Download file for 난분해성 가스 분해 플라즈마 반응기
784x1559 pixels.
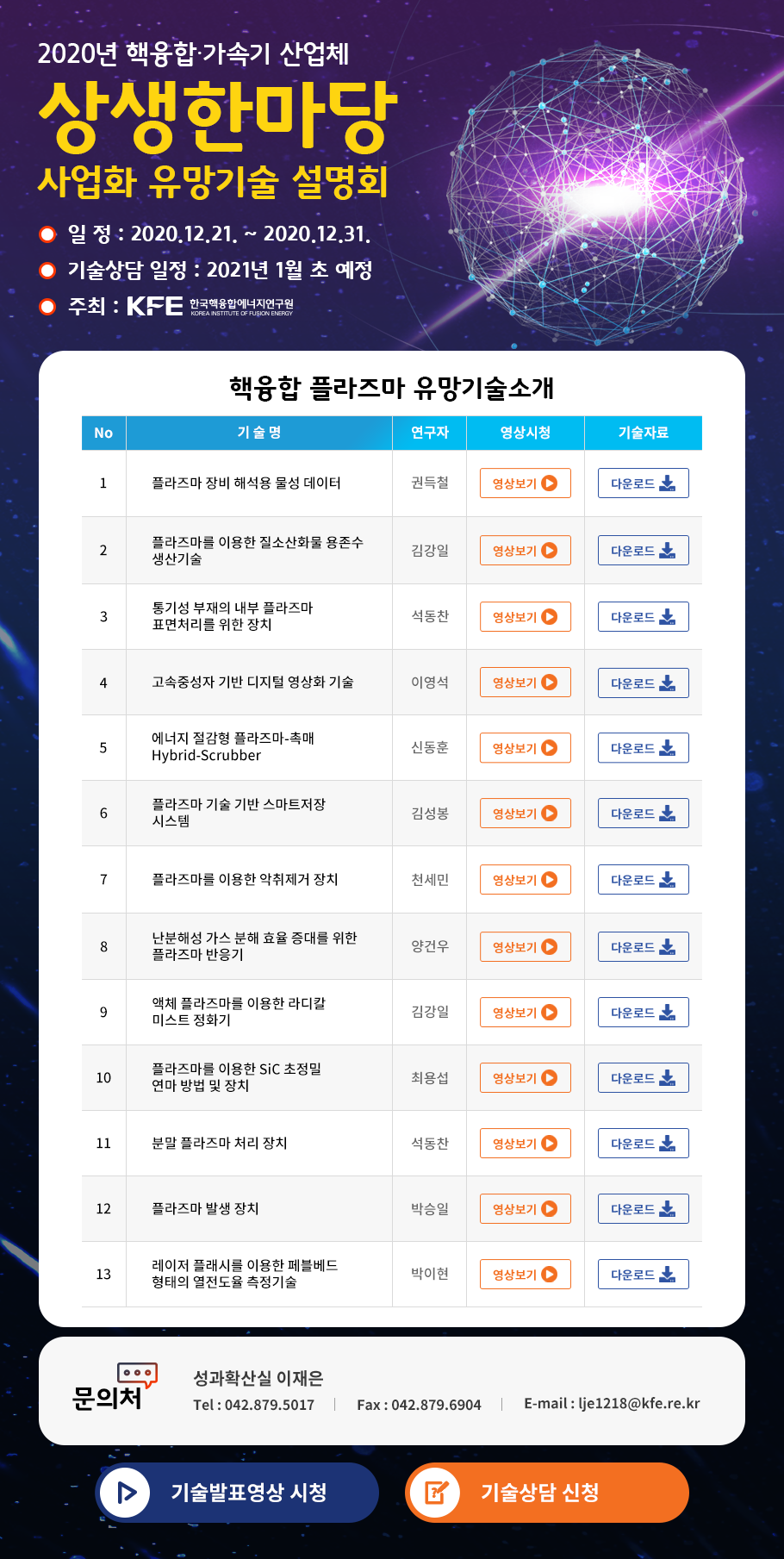(644, 947)
